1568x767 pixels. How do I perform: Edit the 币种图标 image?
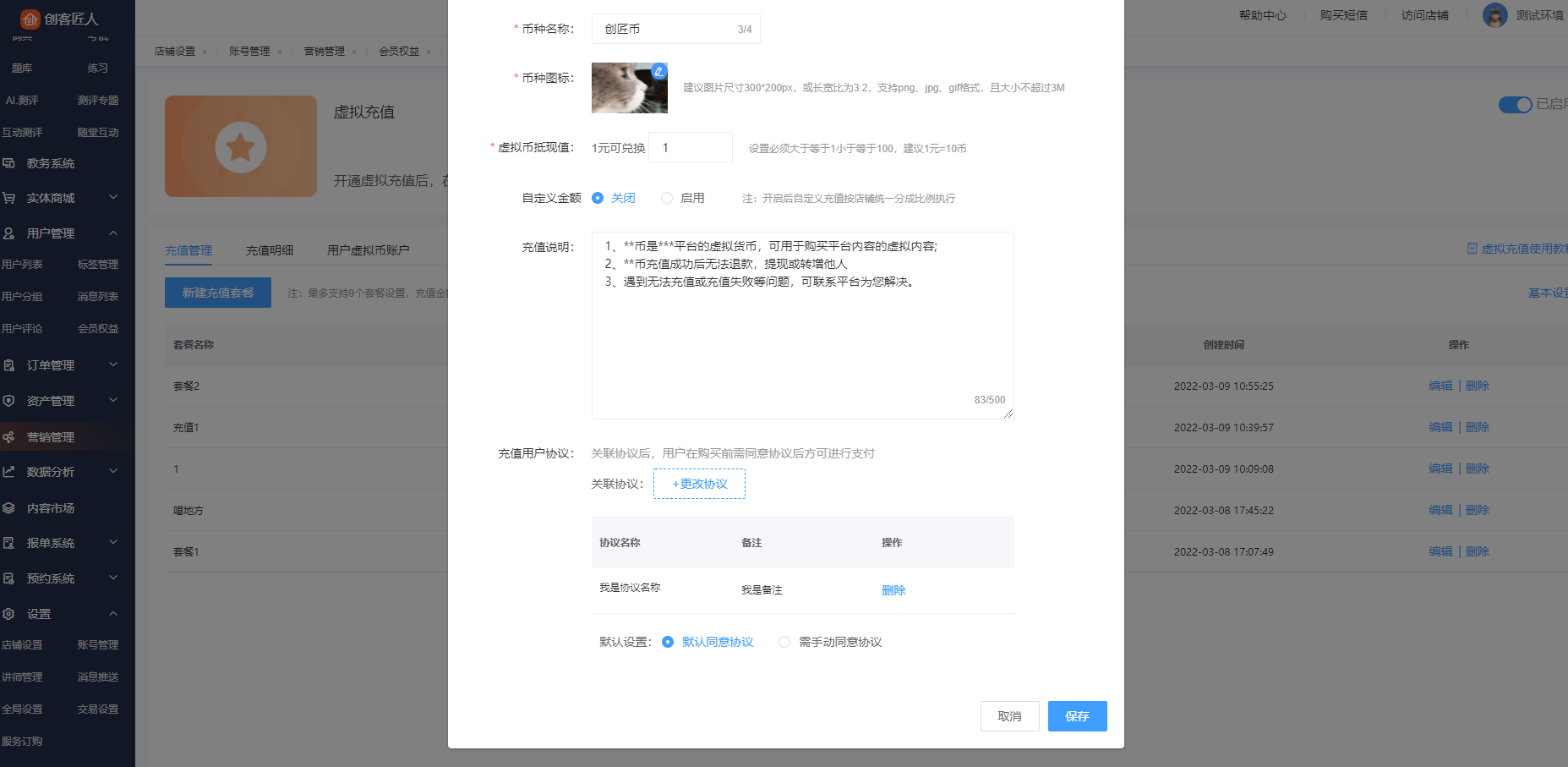[658, 72]
